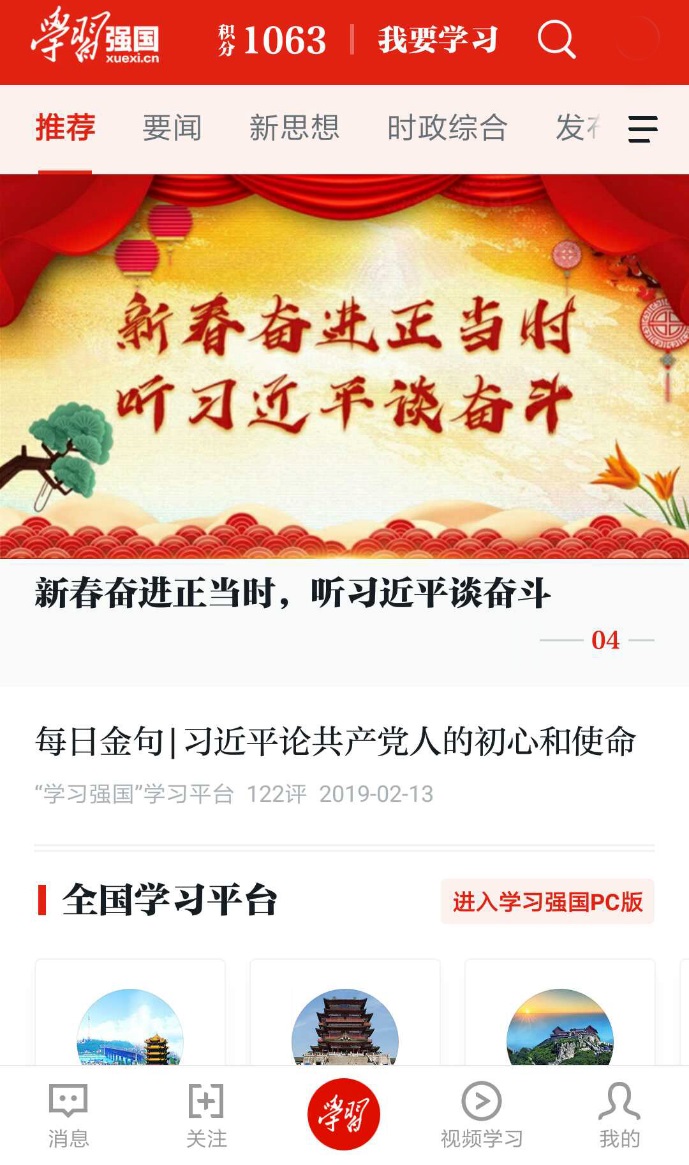
Task: Open the 消息 tab
Action: (x=68, y=1115)
